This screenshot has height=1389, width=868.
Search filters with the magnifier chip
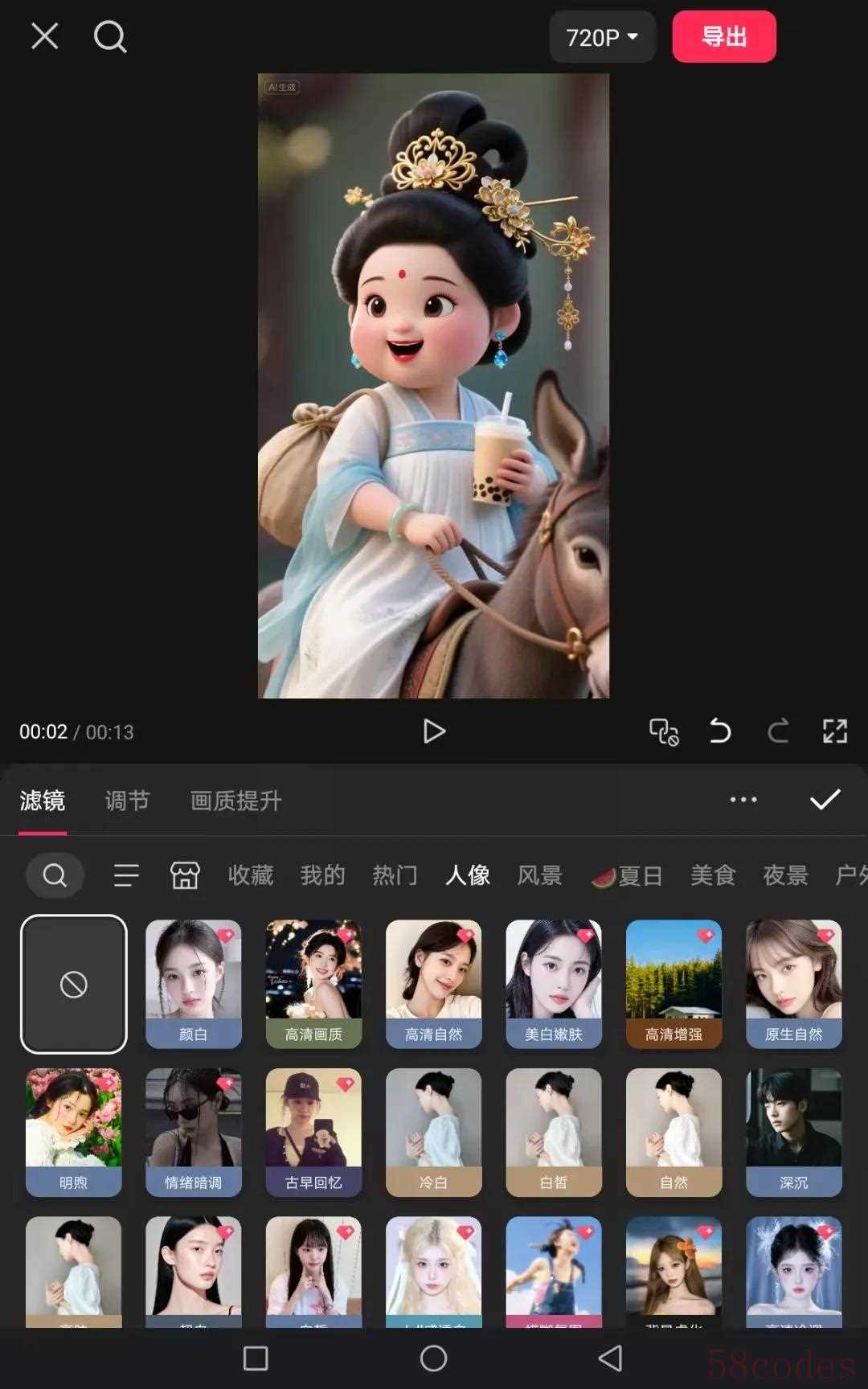55,875
